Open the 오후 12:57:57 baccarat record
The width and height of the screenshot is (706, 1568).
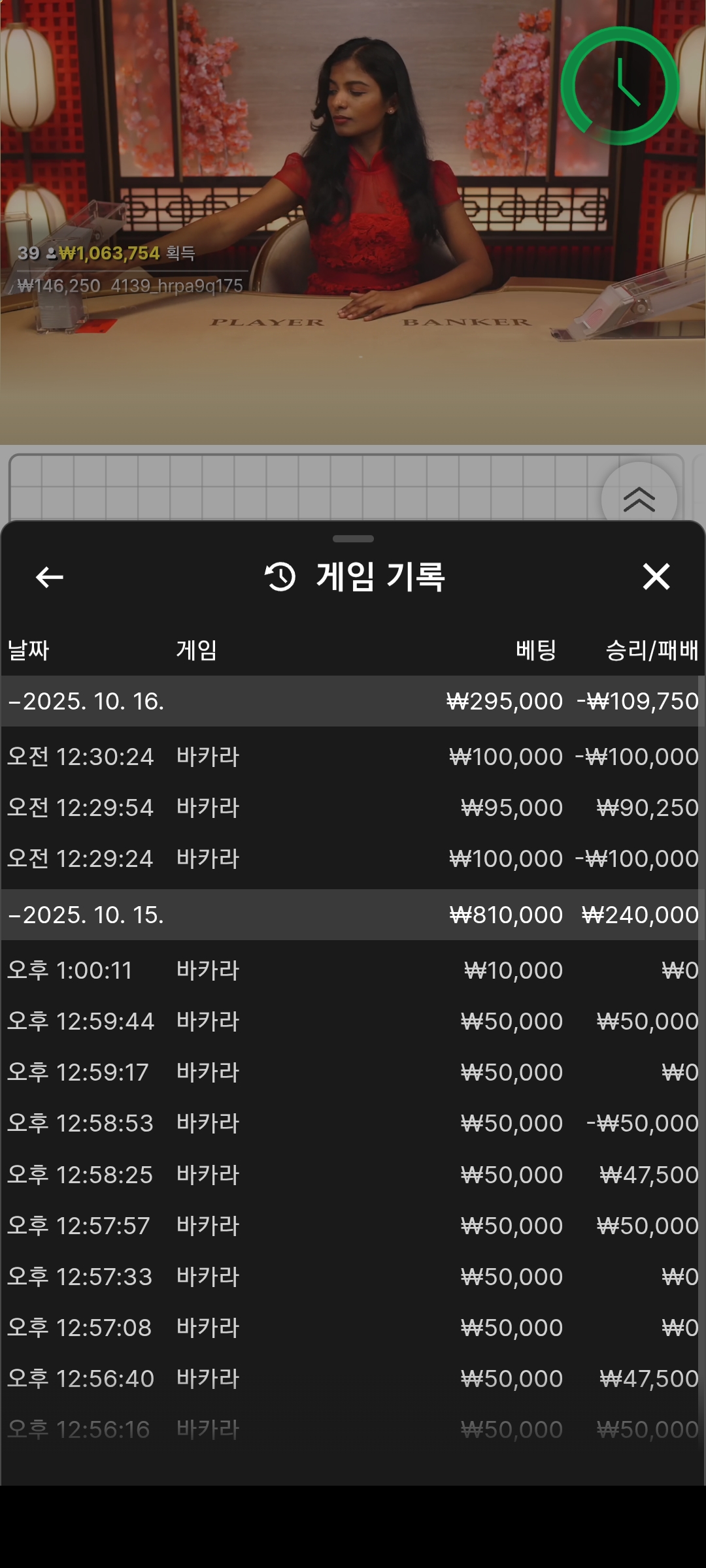point(352,1226)
